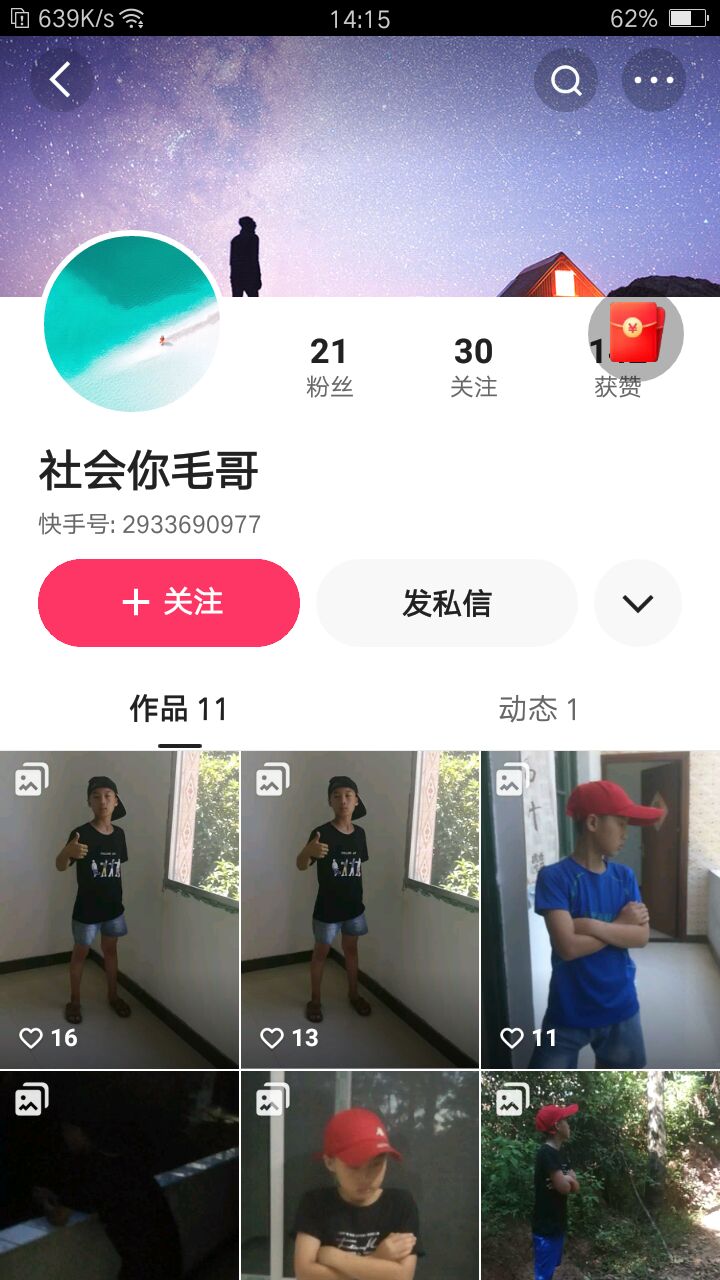Open the post with 11 likes

[x=600, y=909]
